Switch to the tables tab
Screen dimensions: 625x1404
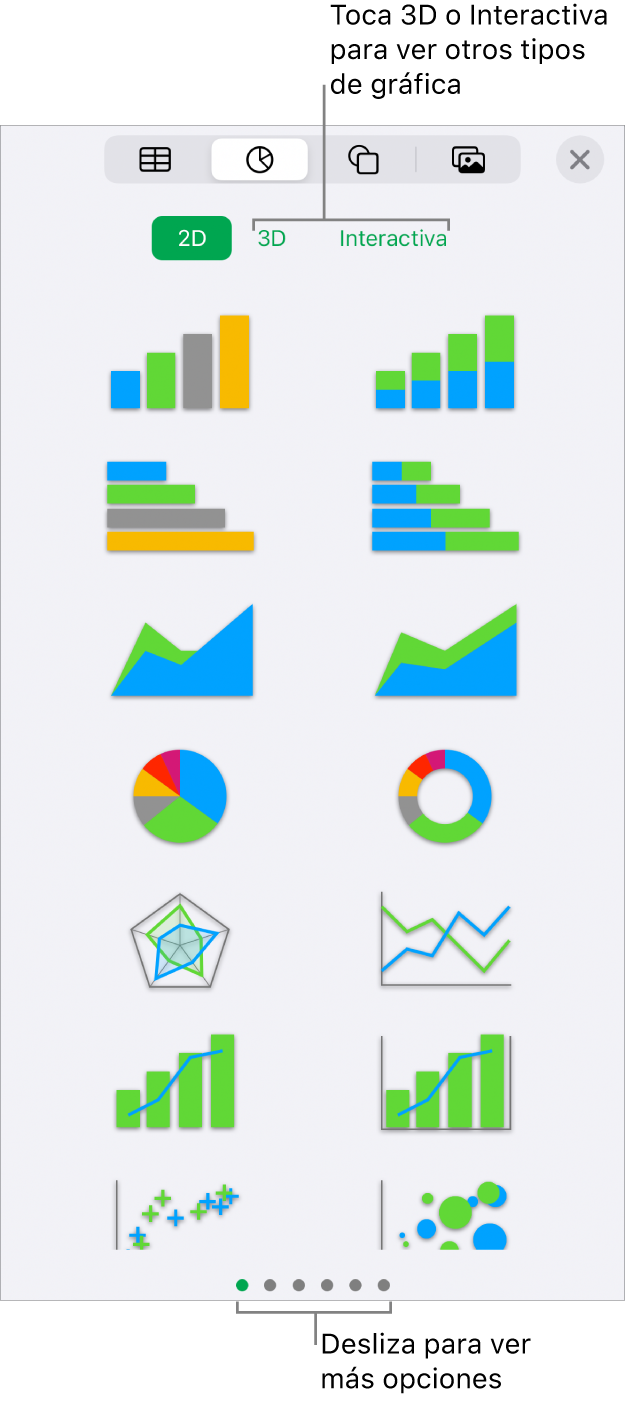(155, 160)
